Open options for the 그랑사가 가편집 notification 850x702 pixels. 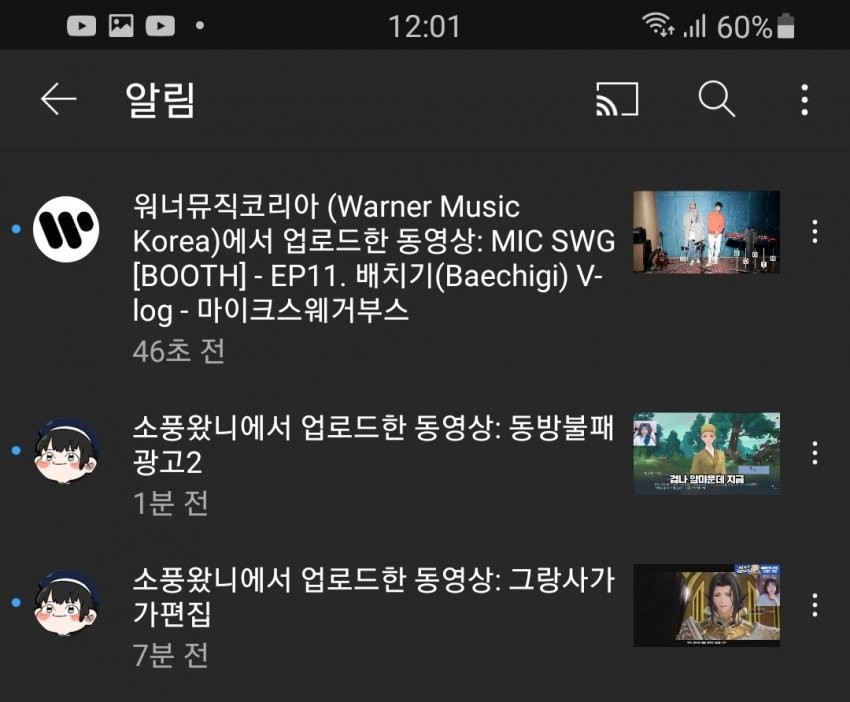tap(815, 605)
